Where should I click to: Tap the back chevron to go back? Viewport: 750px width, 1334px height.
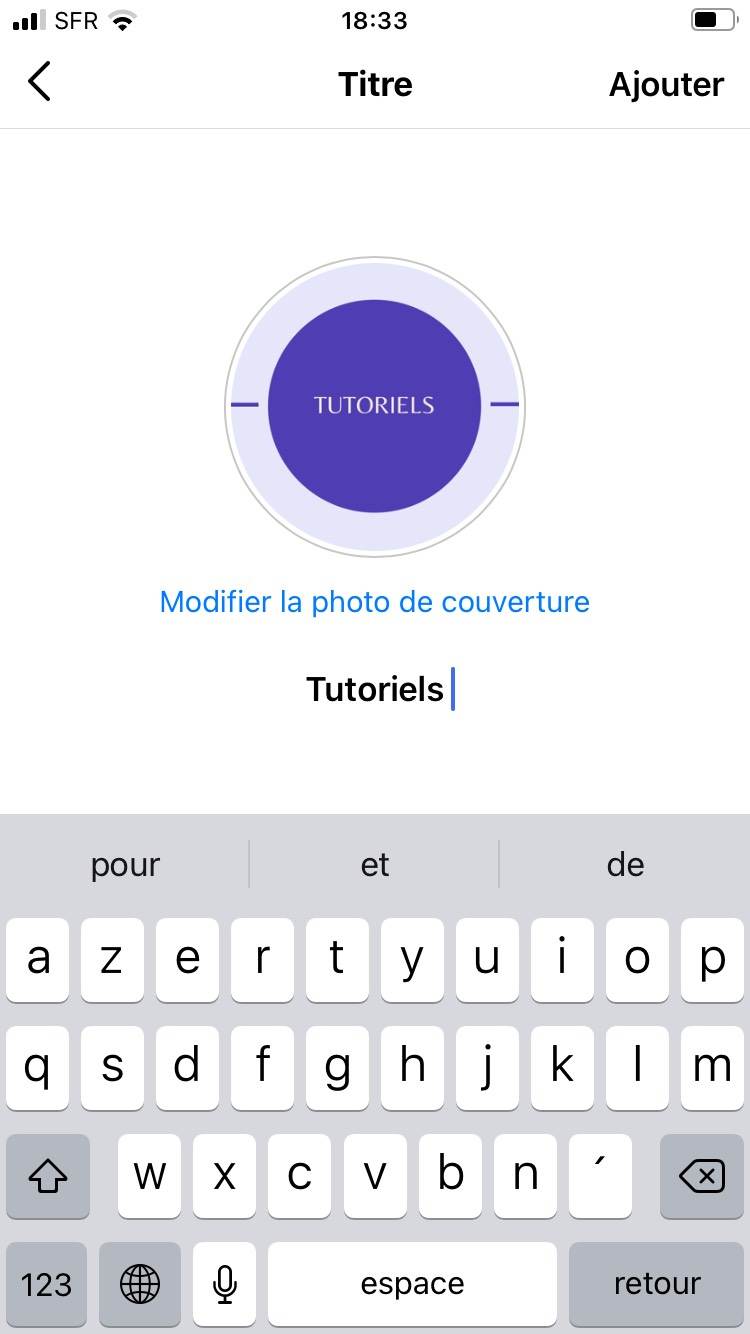click(38, 82)
